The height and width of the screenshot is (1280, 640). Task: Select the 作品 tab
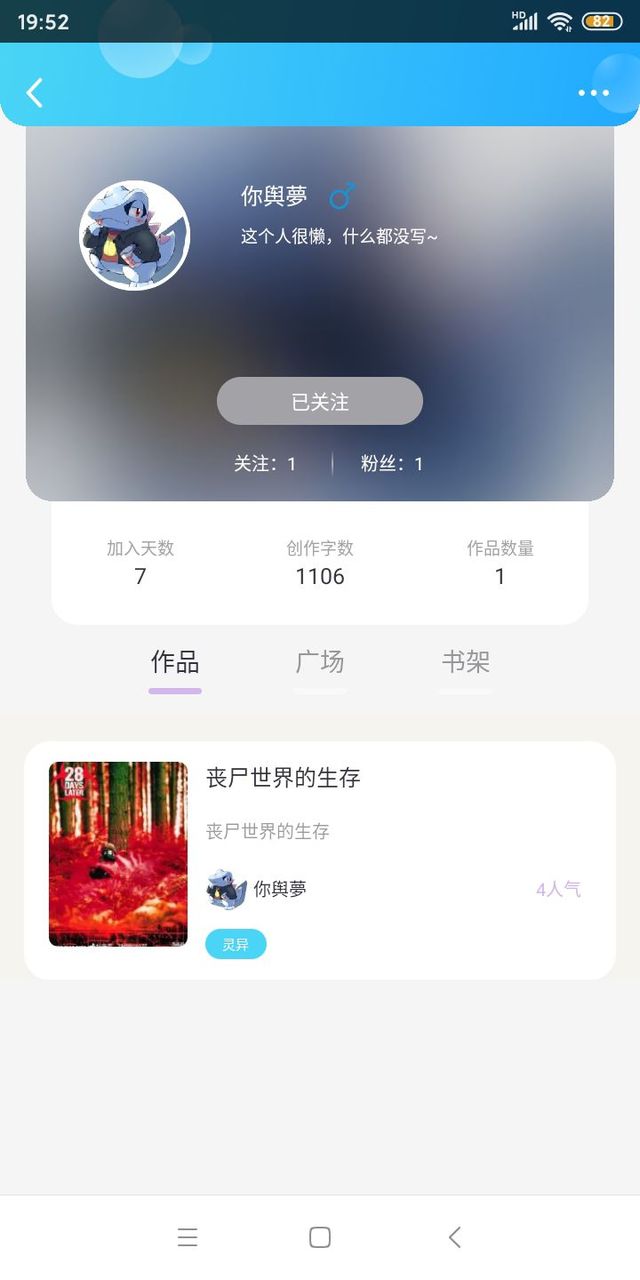point(175,662)
